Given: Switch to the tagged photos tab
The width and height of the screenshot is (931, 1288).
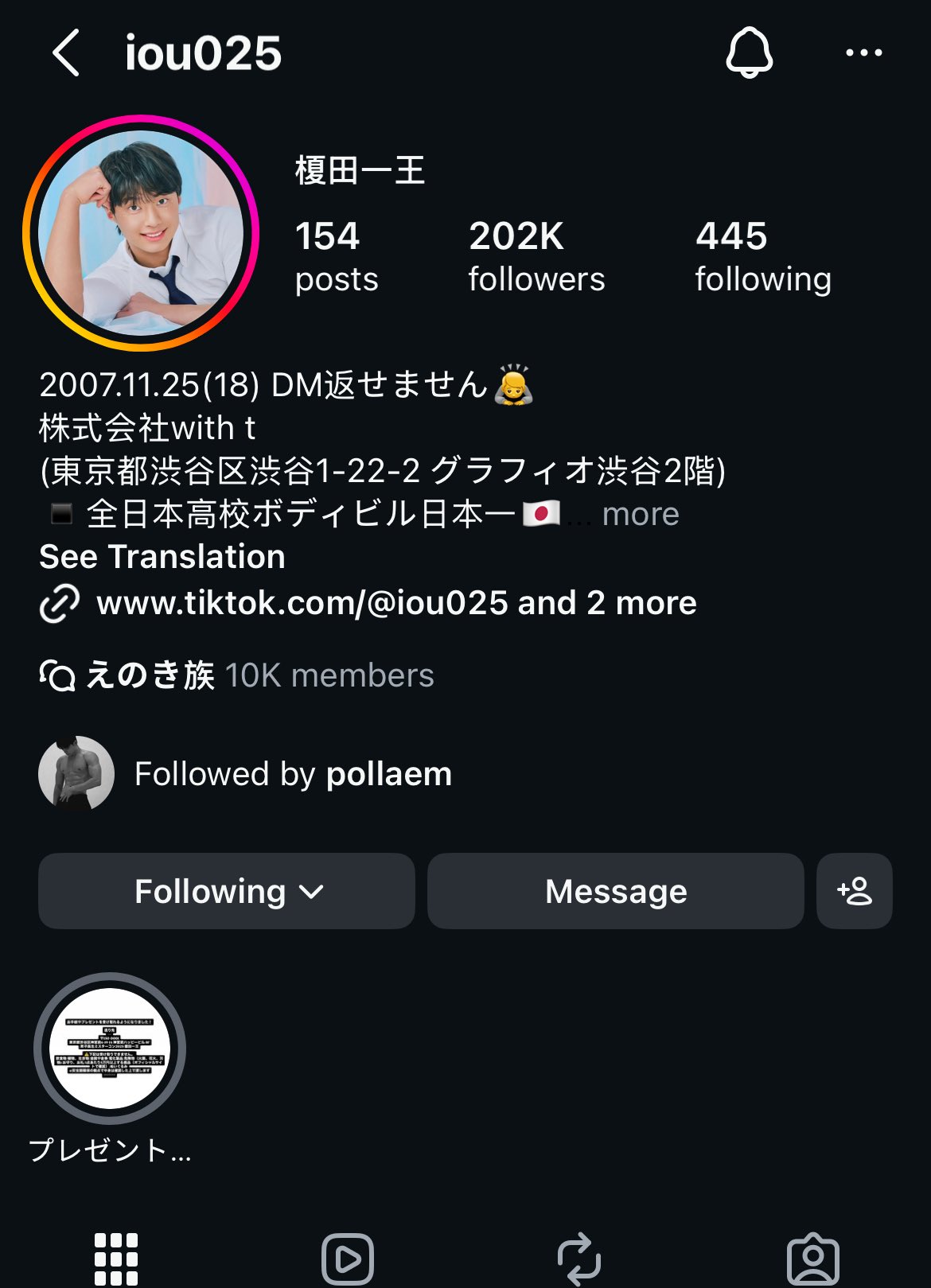Looking at the screenshot, I should click(812, 1259).
